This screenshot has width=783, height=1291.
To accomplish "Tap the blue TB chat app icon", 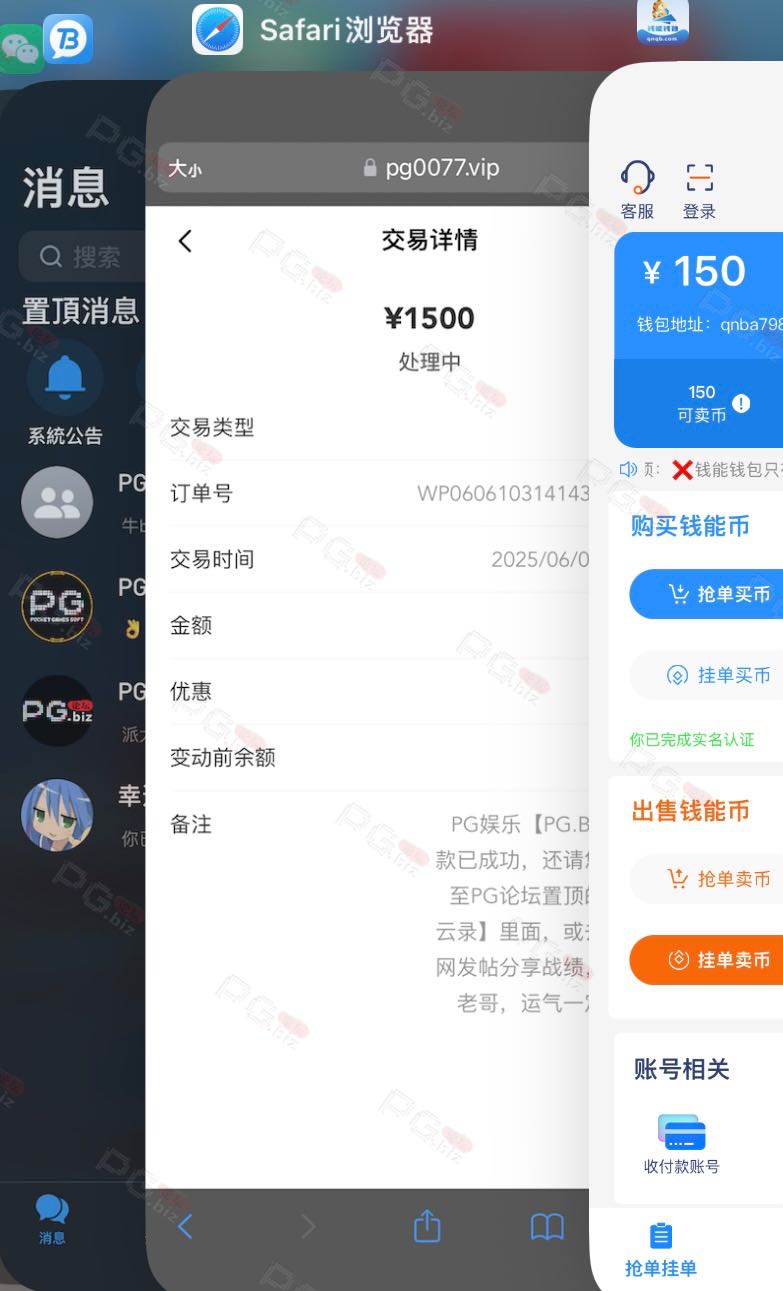I will click(68, 40).
